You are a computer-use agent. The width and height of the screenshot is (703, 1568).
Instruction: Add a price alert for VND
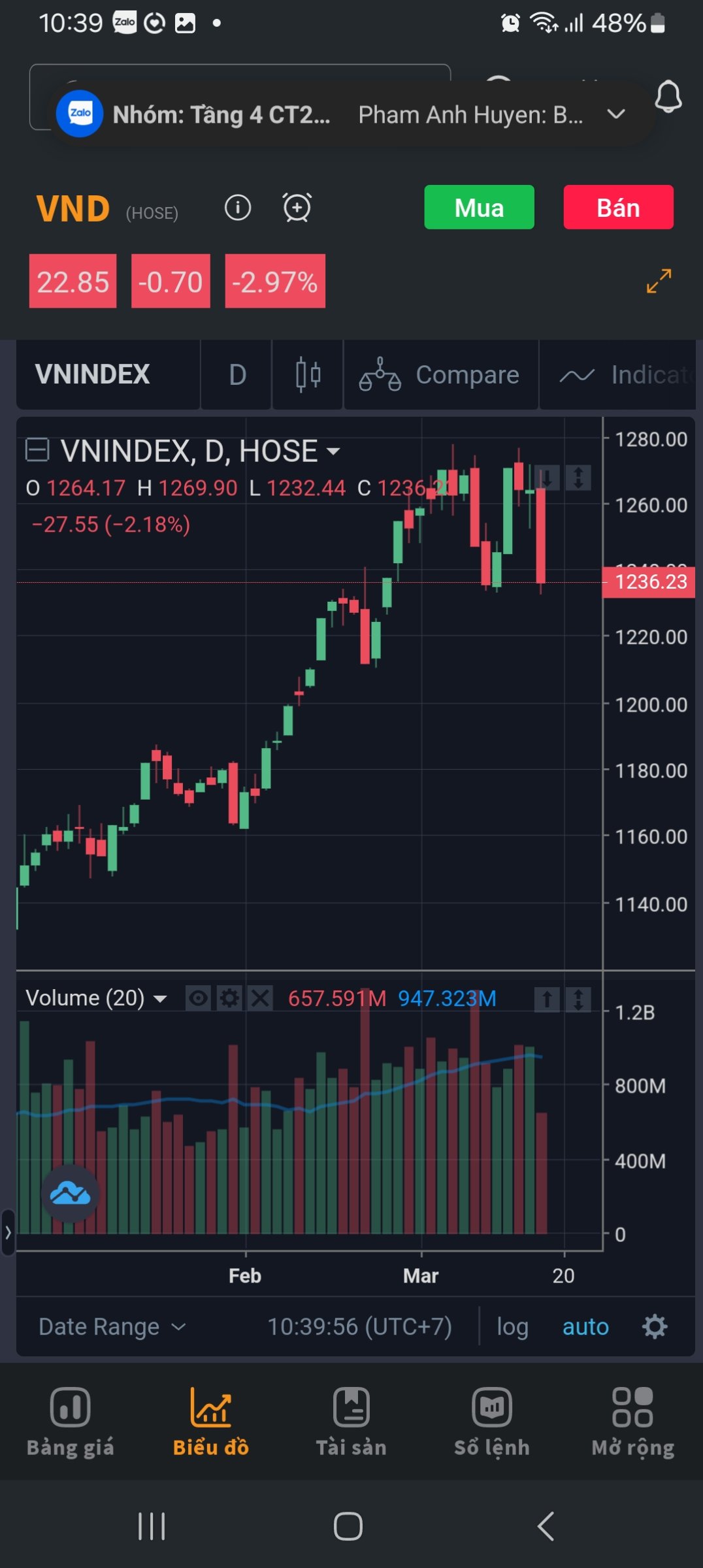click(x=297, y=208)
